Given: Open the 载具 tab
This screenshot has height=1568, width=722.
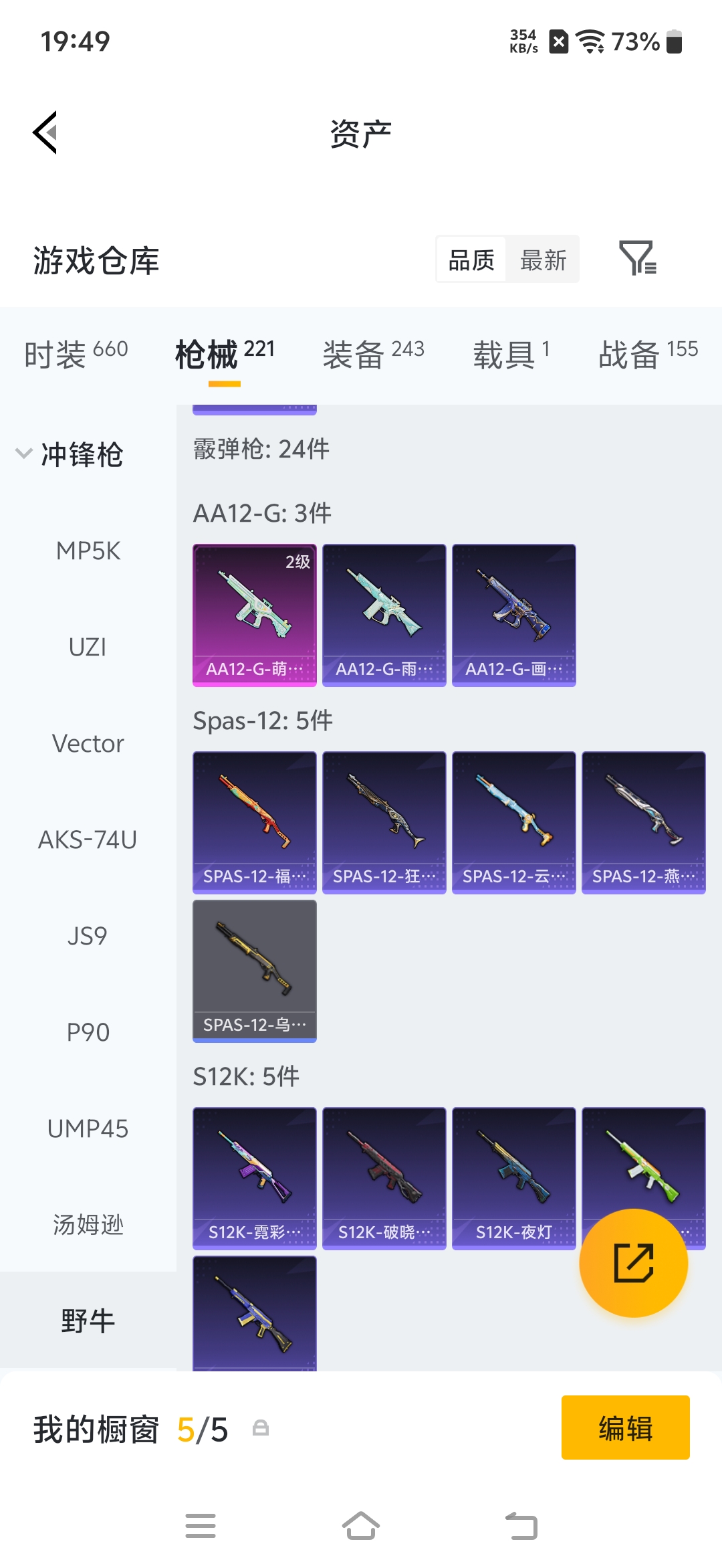Looking at the screenshot, I should coord(511,353).
